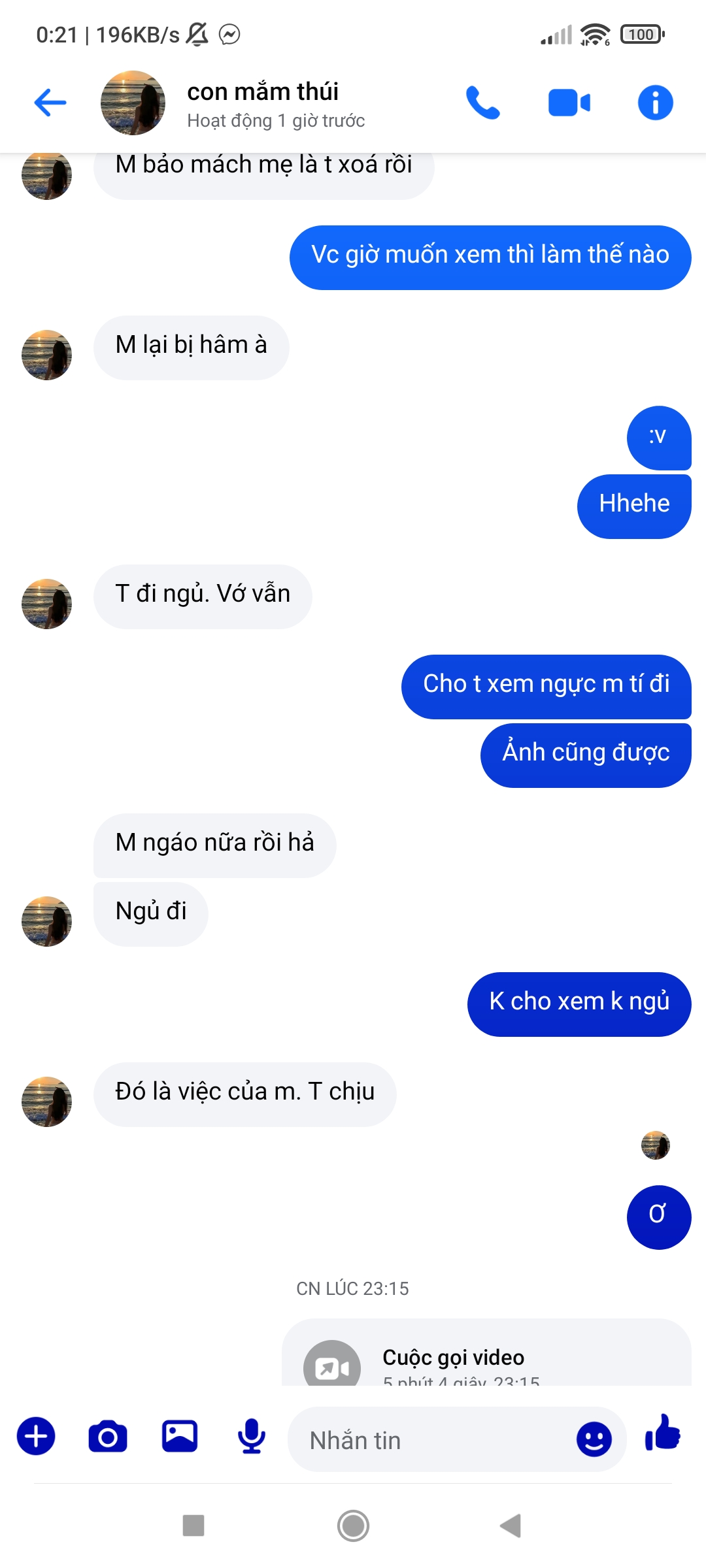The height and width of the screenshot is (1568, 706).
Task: Tap the Nhắn tin message field
Action: 431,1440
